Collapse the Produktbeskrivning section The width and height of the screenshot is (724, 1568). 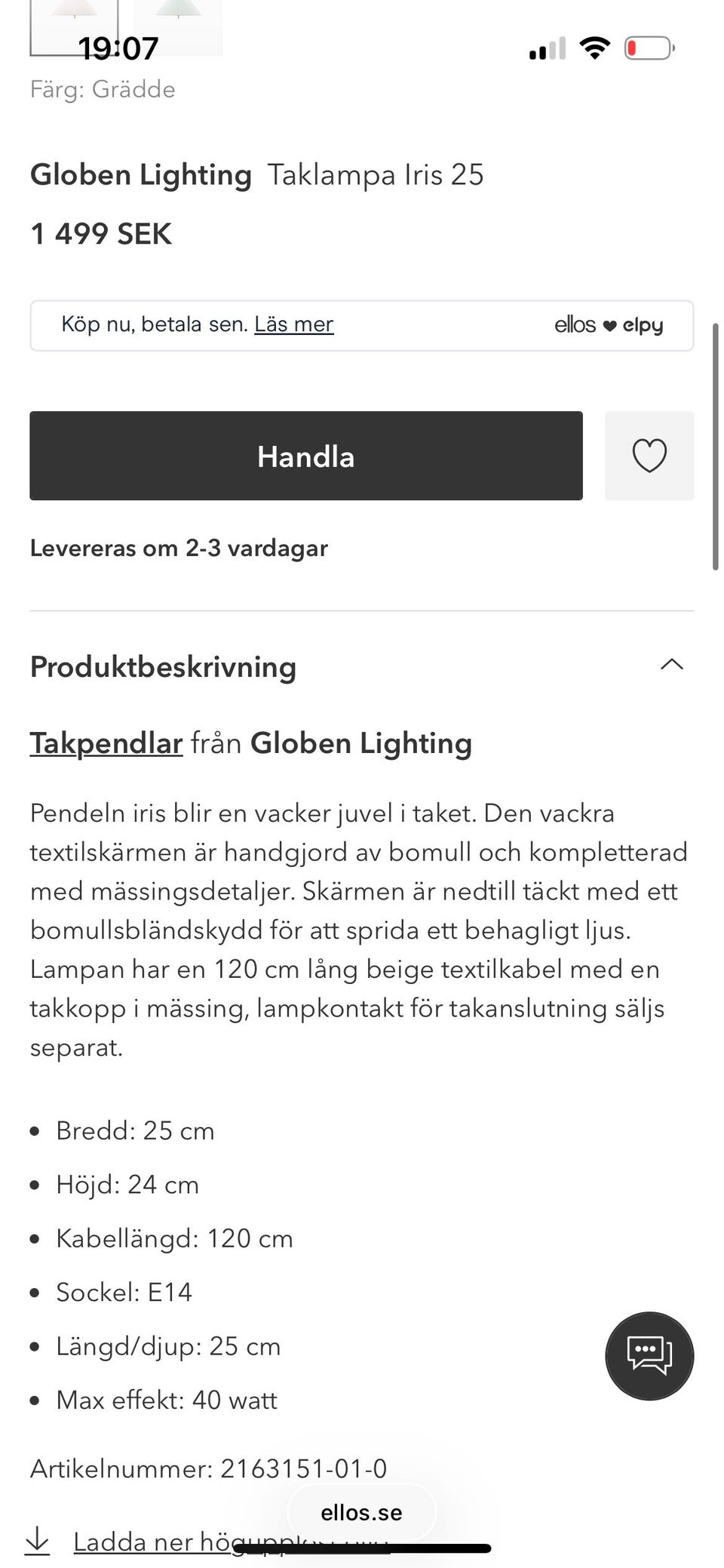(673, 665)
